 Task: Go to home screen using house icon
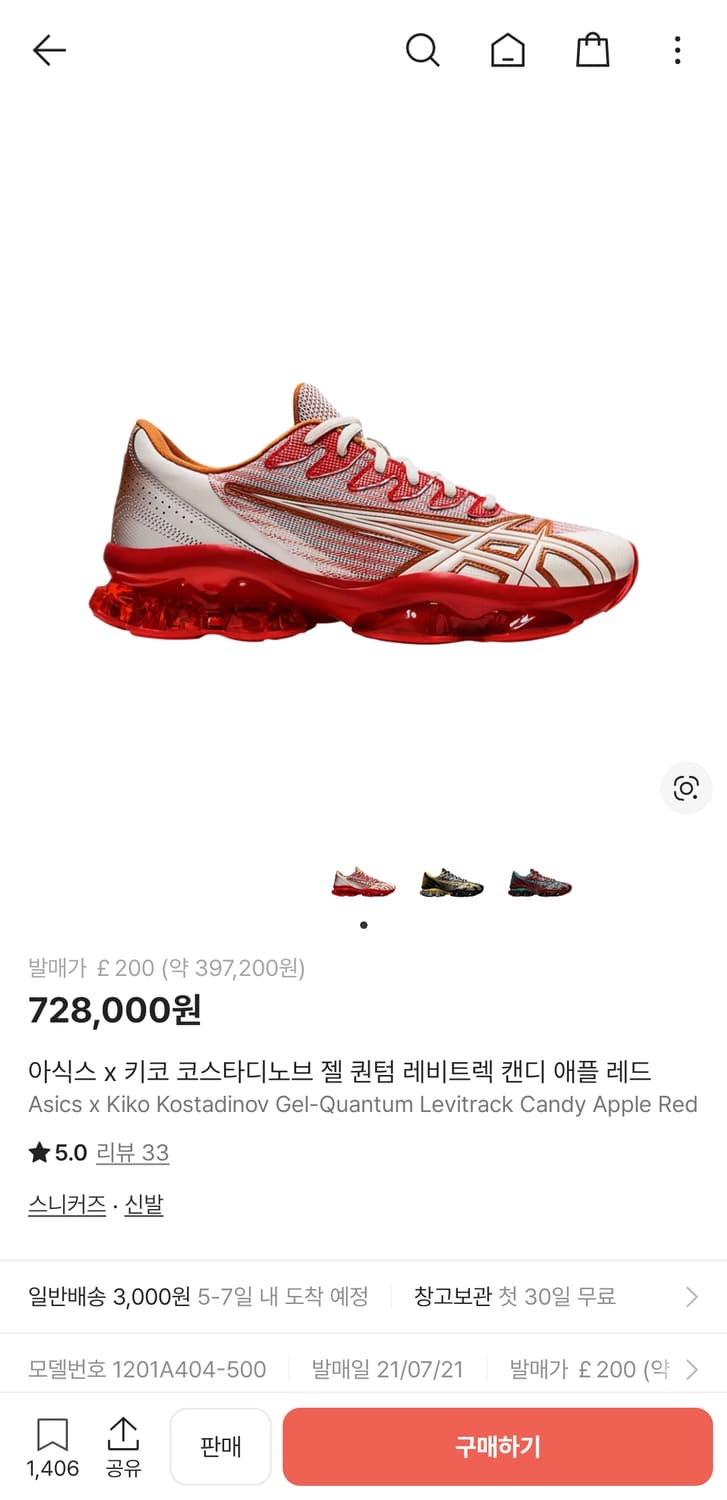(x=508, y=50)
